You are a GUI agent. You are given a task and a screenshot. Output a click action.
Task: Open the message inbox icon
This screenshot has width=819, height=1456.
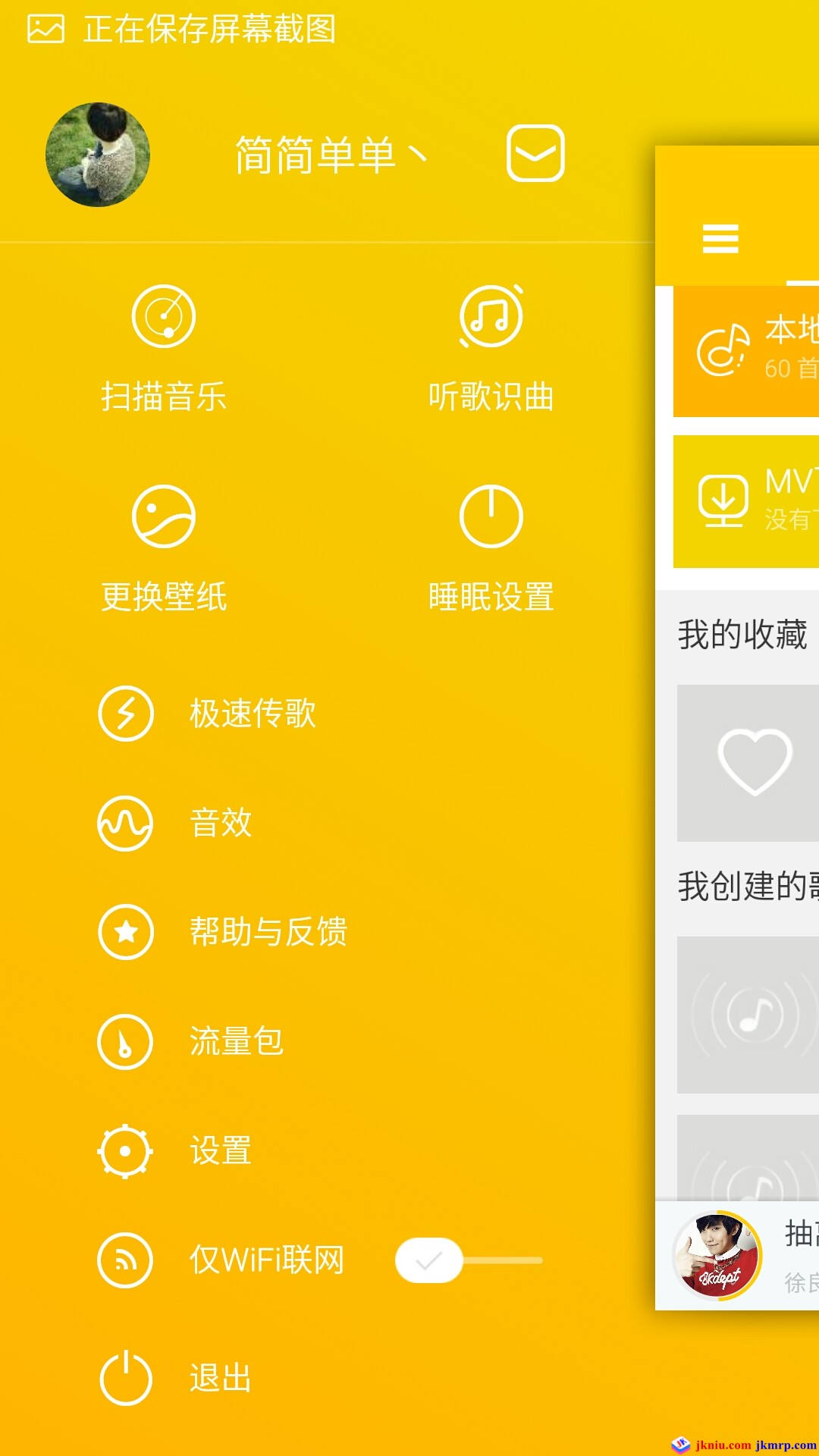(535, 153)
